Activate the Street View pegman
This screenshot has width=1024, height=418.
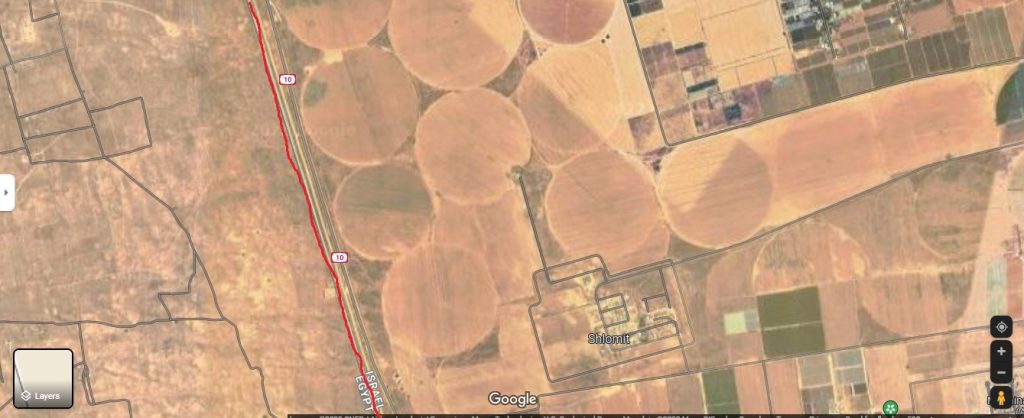click(x=1001, y=398)
